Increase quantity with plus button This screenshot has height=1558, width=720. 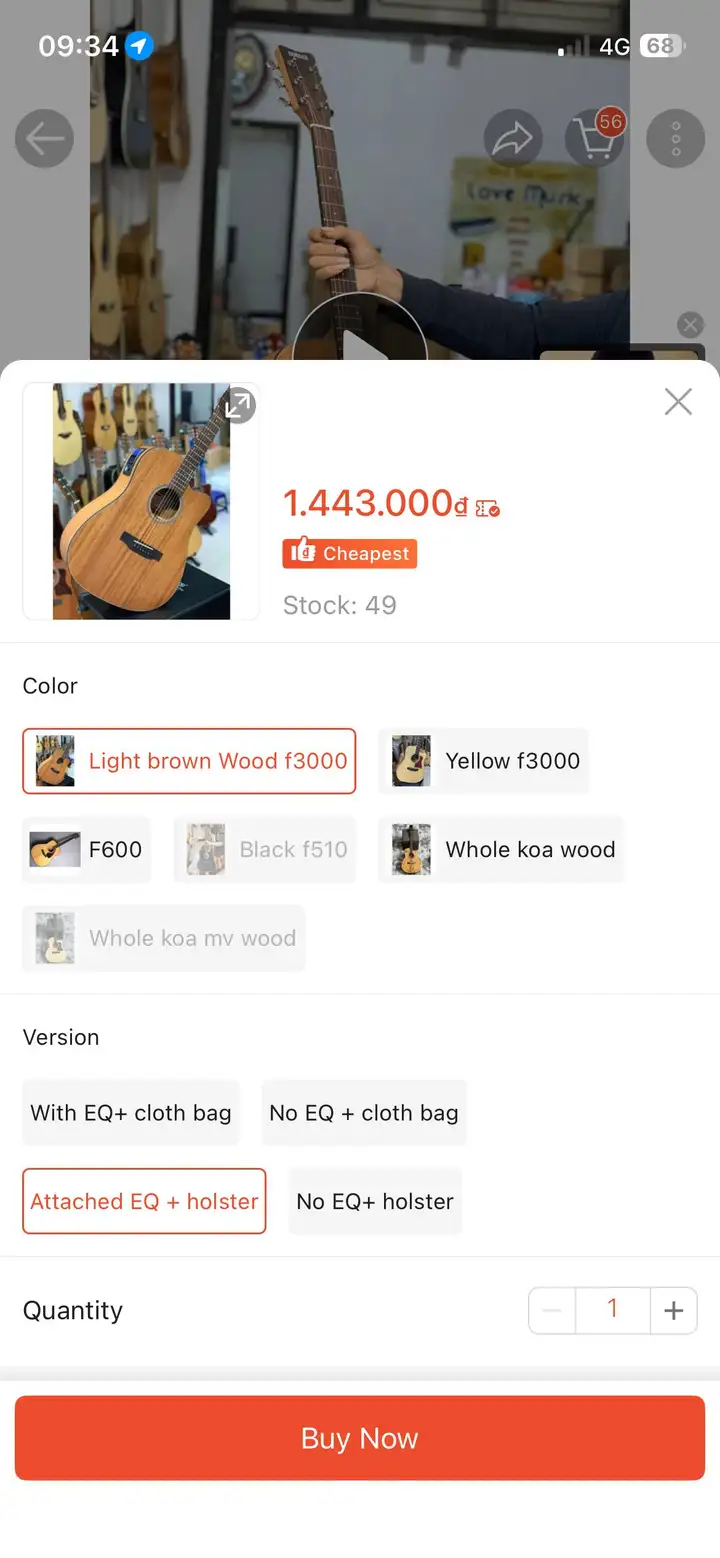674,1310
